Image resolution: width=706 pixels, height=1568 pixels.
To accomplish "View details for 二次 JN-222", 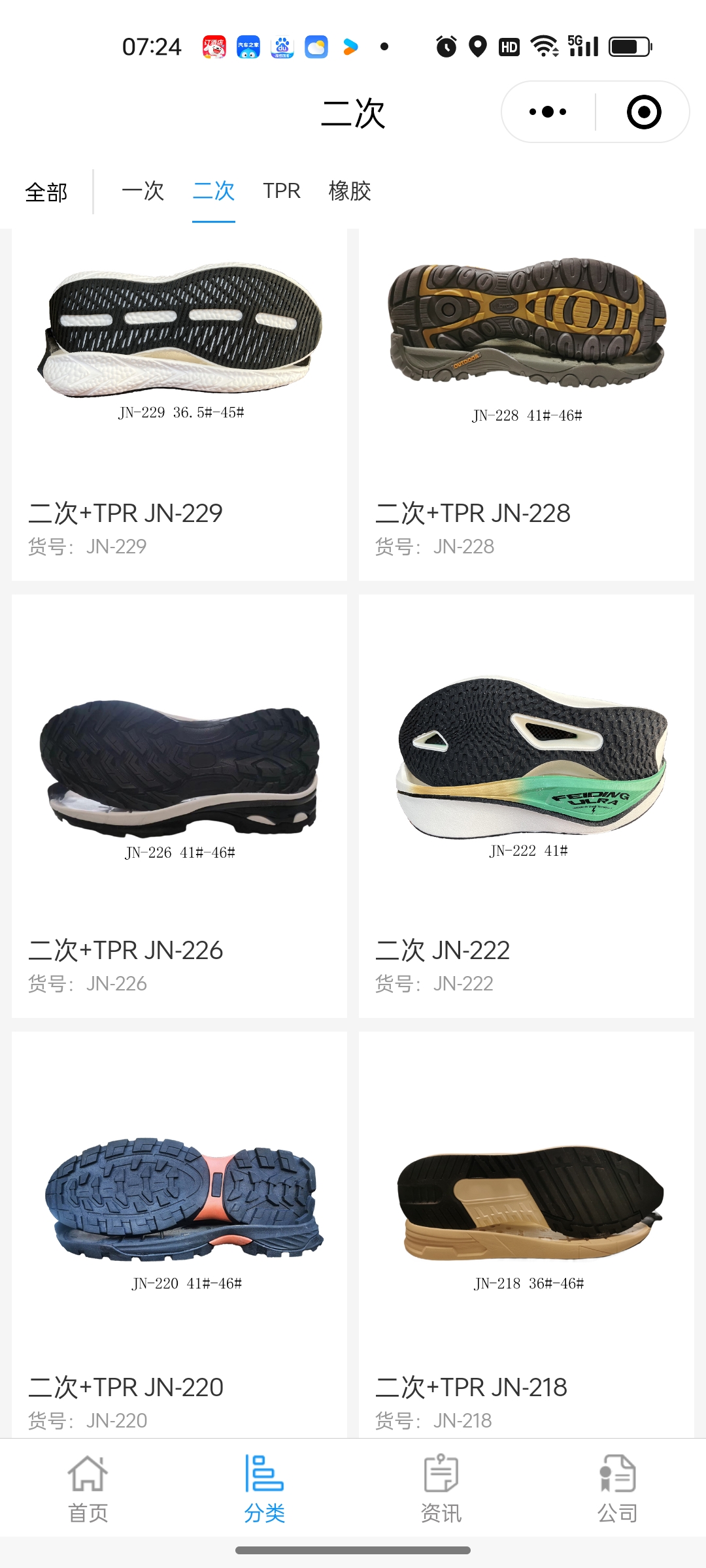I will click(x=526, y=806).
